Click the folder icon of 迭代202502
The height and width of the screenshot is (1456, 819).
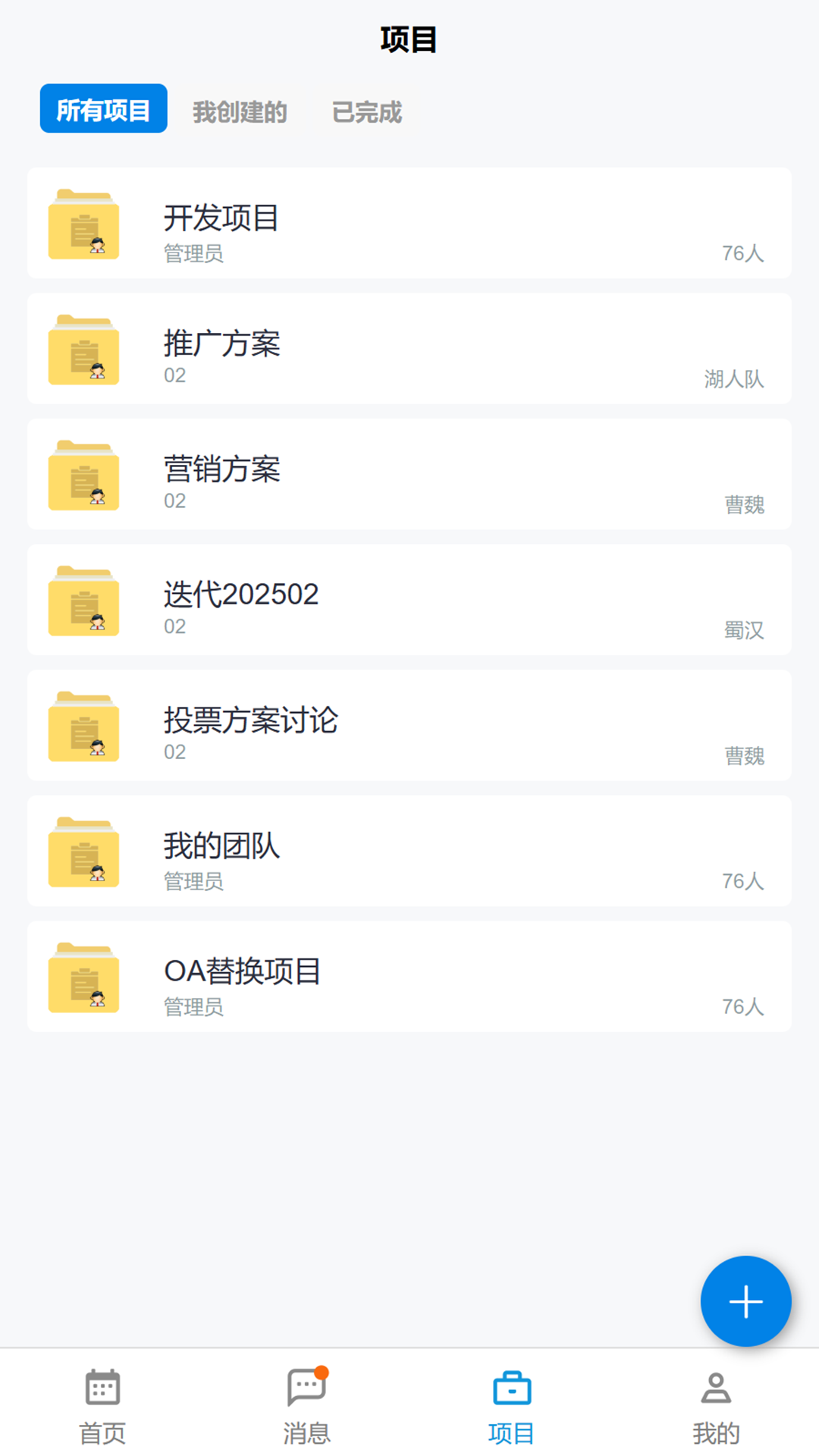83,601
